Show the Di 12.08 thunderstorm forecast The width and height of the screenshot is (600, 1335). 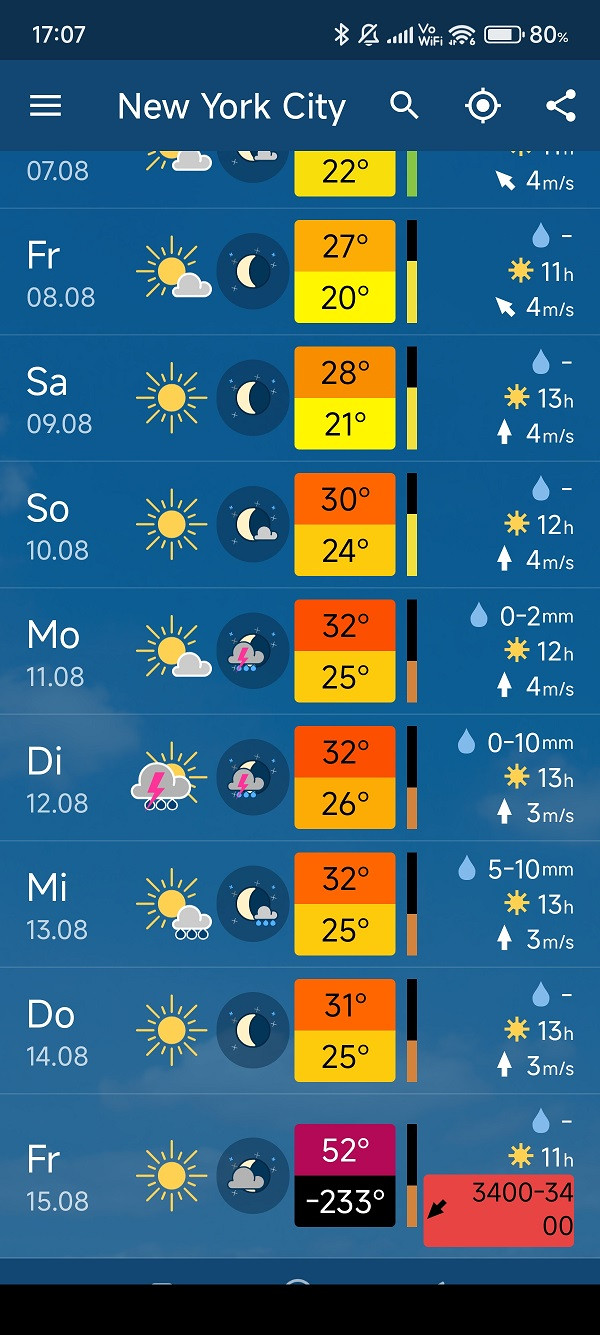(300, 778)
